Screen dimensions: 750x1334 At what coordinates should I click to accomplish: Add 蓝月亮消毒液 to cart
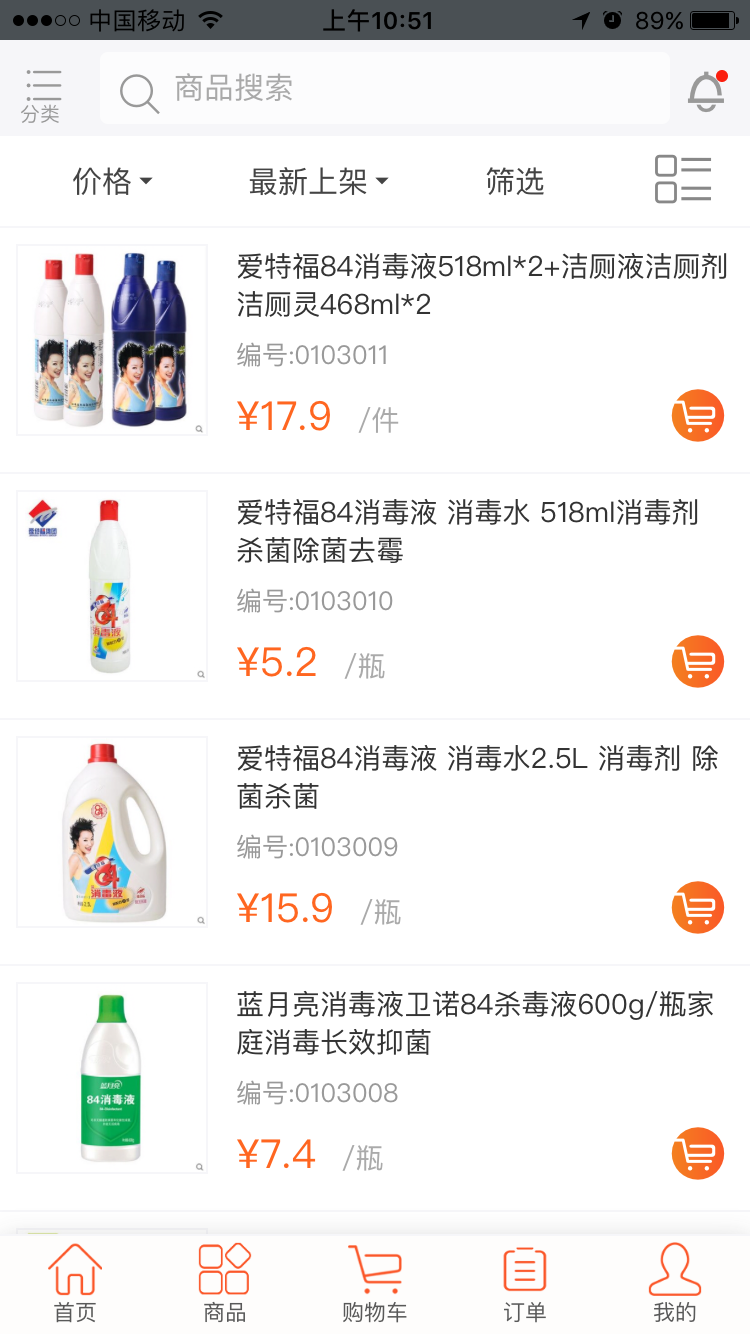coord(697,1153)
